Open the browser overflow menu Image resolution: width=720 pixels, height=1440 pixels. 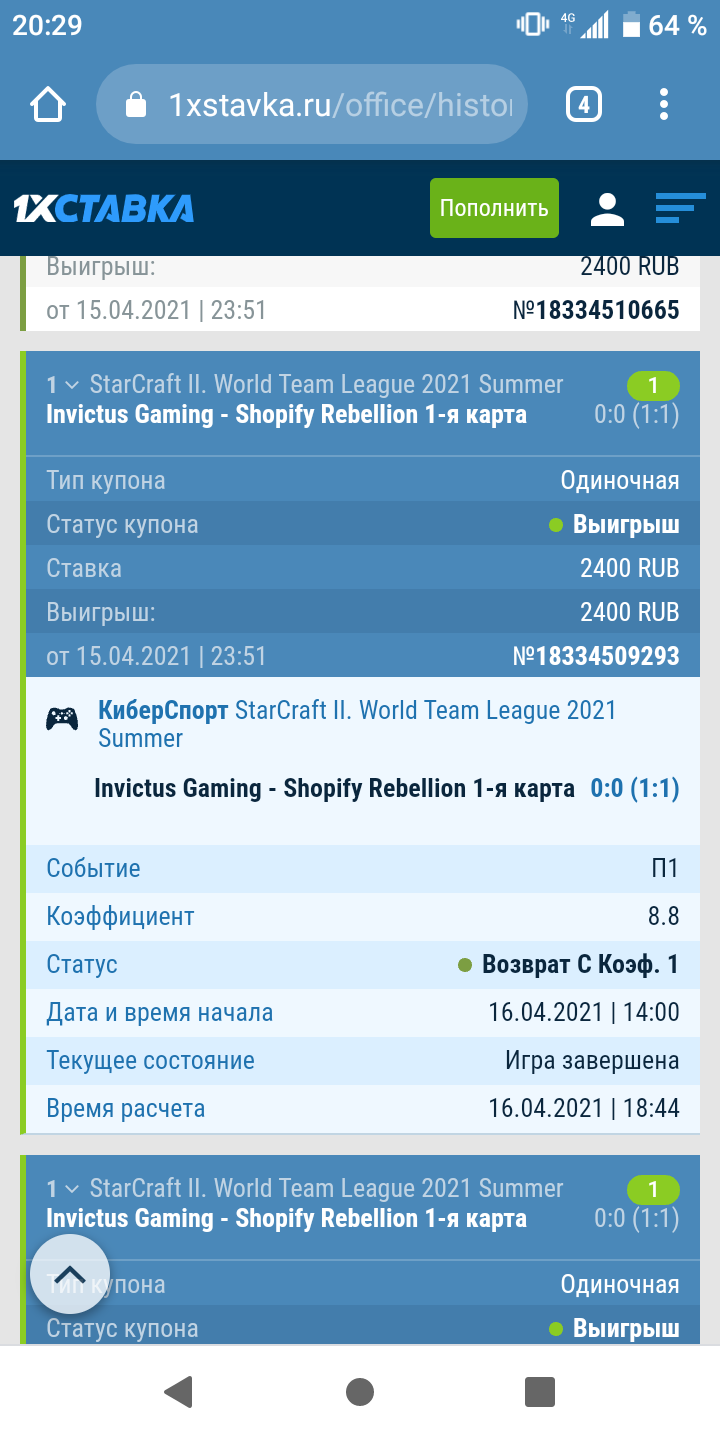pos(664,104)
